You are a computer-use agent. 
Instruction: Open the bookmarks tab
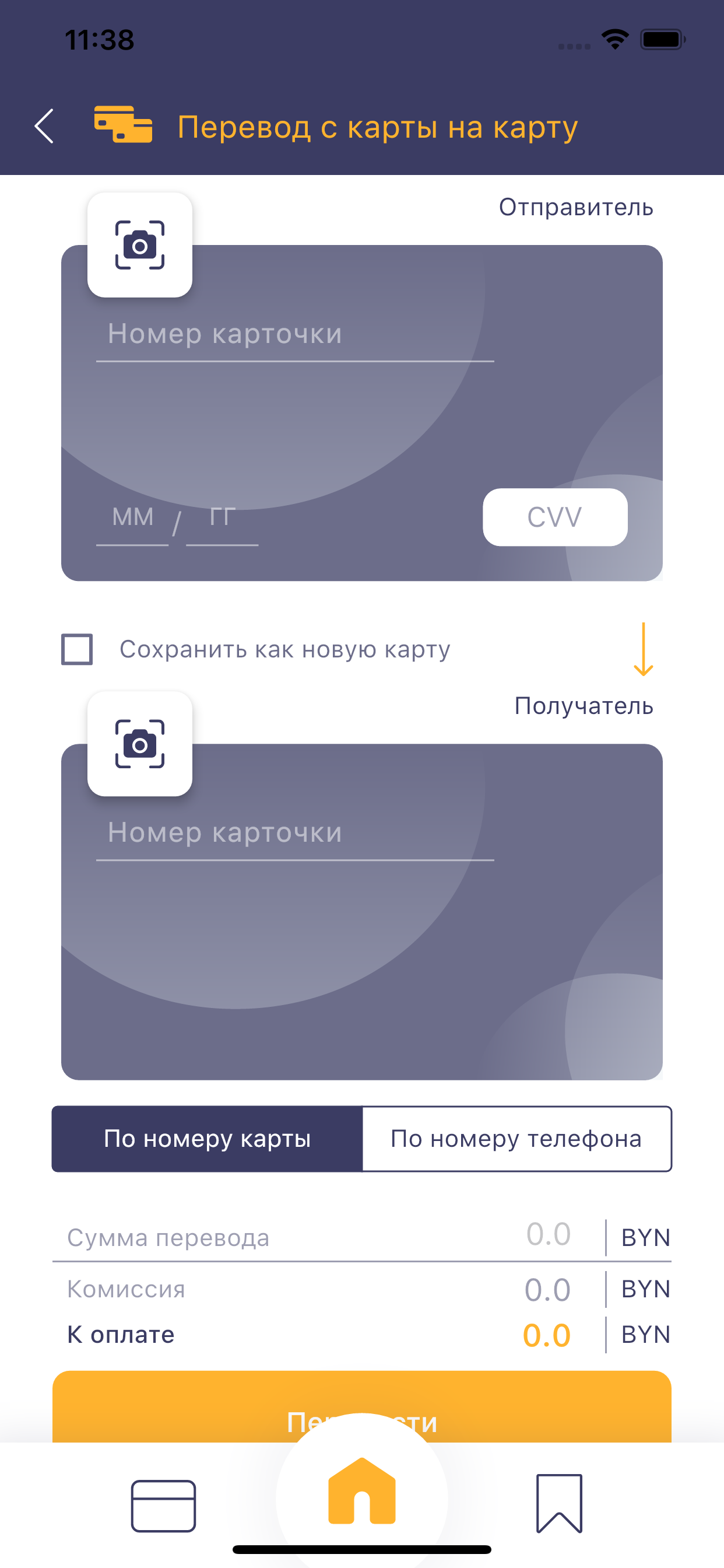pyautogui.click(x=559, y=1503)
